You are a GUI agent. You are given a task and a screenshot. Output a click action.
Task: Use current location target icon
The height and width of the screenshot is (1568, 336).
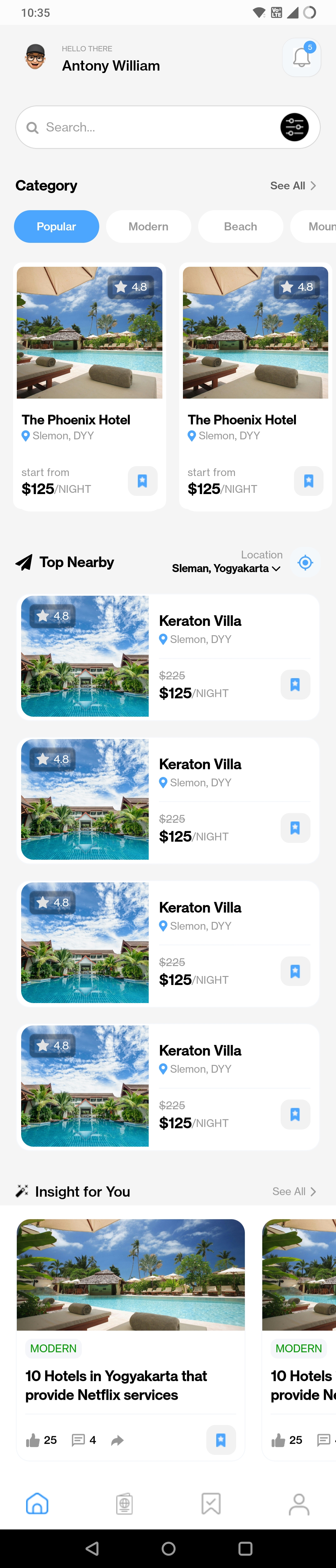tap(306, 562)
